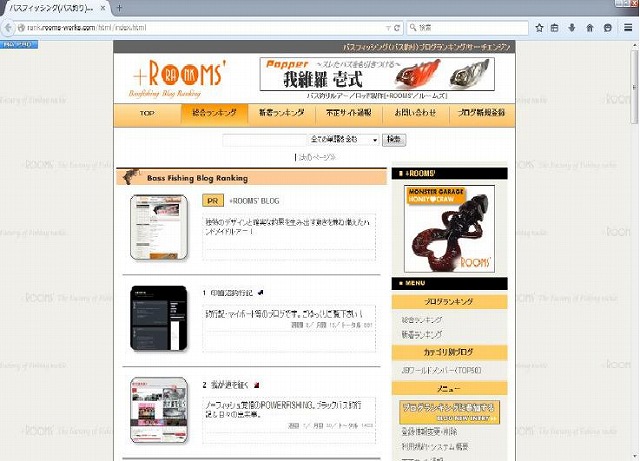The height and width of the screenshot is (461, 640).
Task: Switch to the 総合ランキング tab
Action: point(215,113)
